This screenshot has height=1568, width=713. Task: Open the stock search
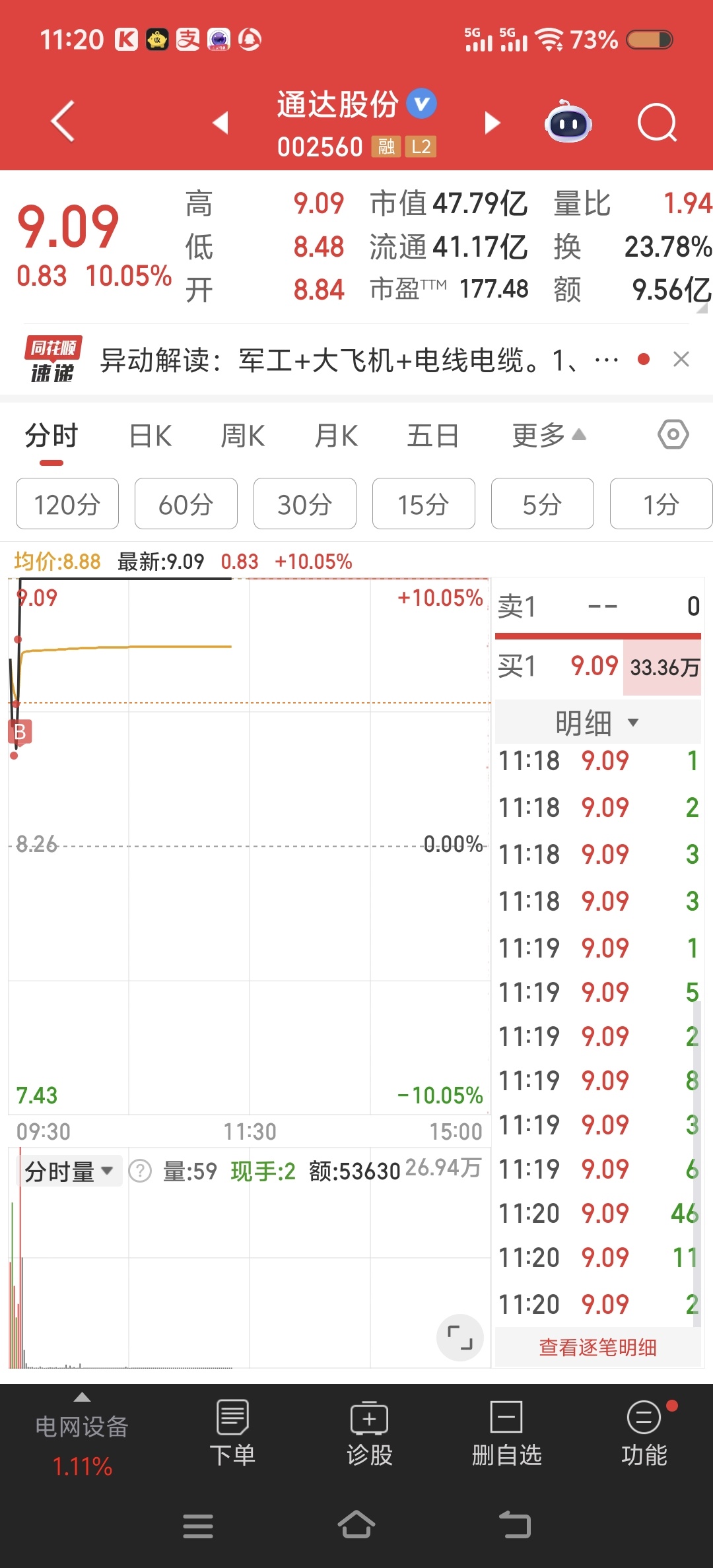coord(657,122)
